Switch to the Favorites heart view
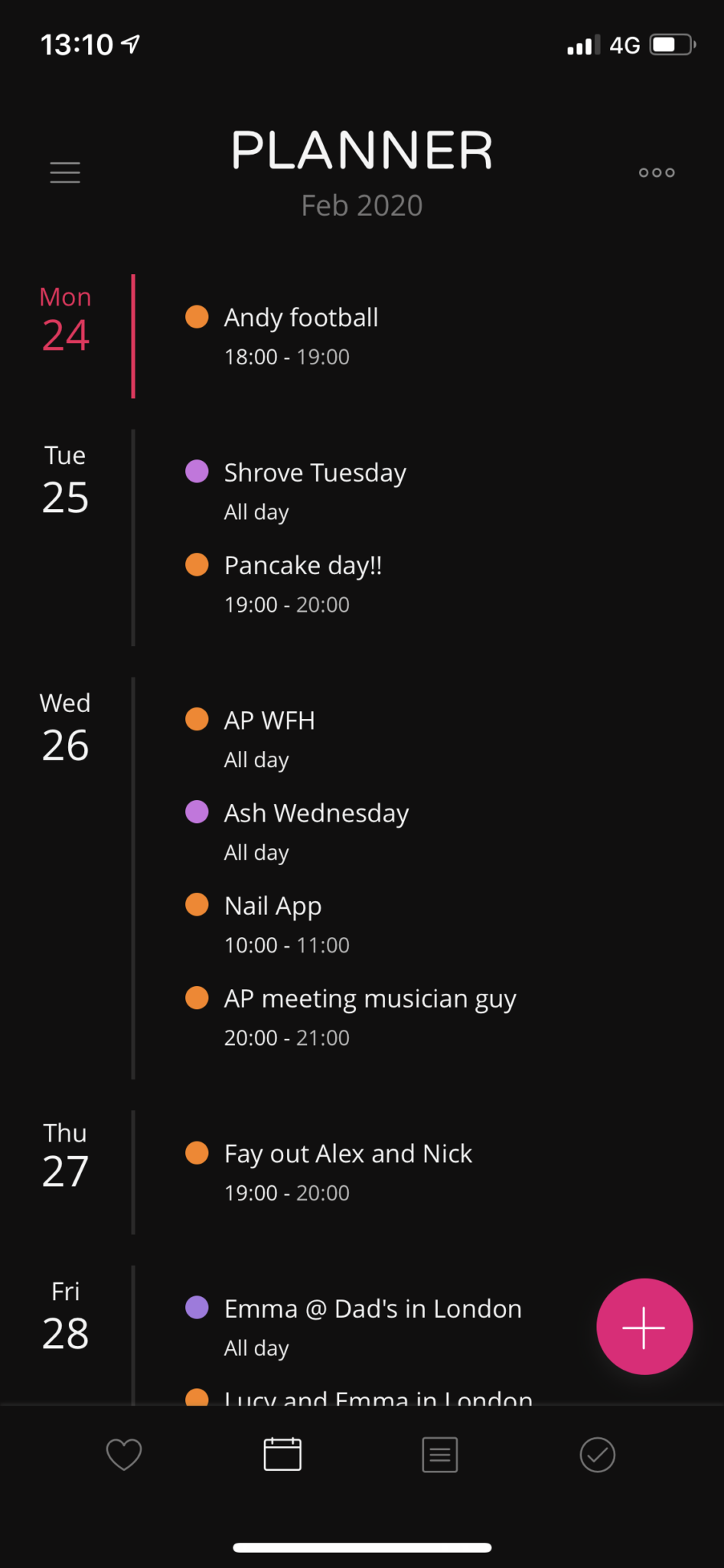Screen dimensions: 724x1568 123,1454
